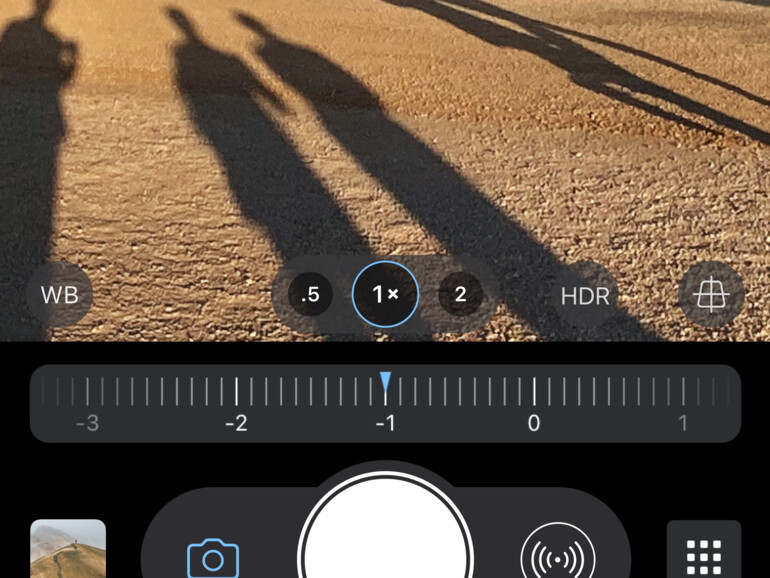This screenshot has width=770, height=578.
Task: Open white balance settings
Action: tap(59, 295)
